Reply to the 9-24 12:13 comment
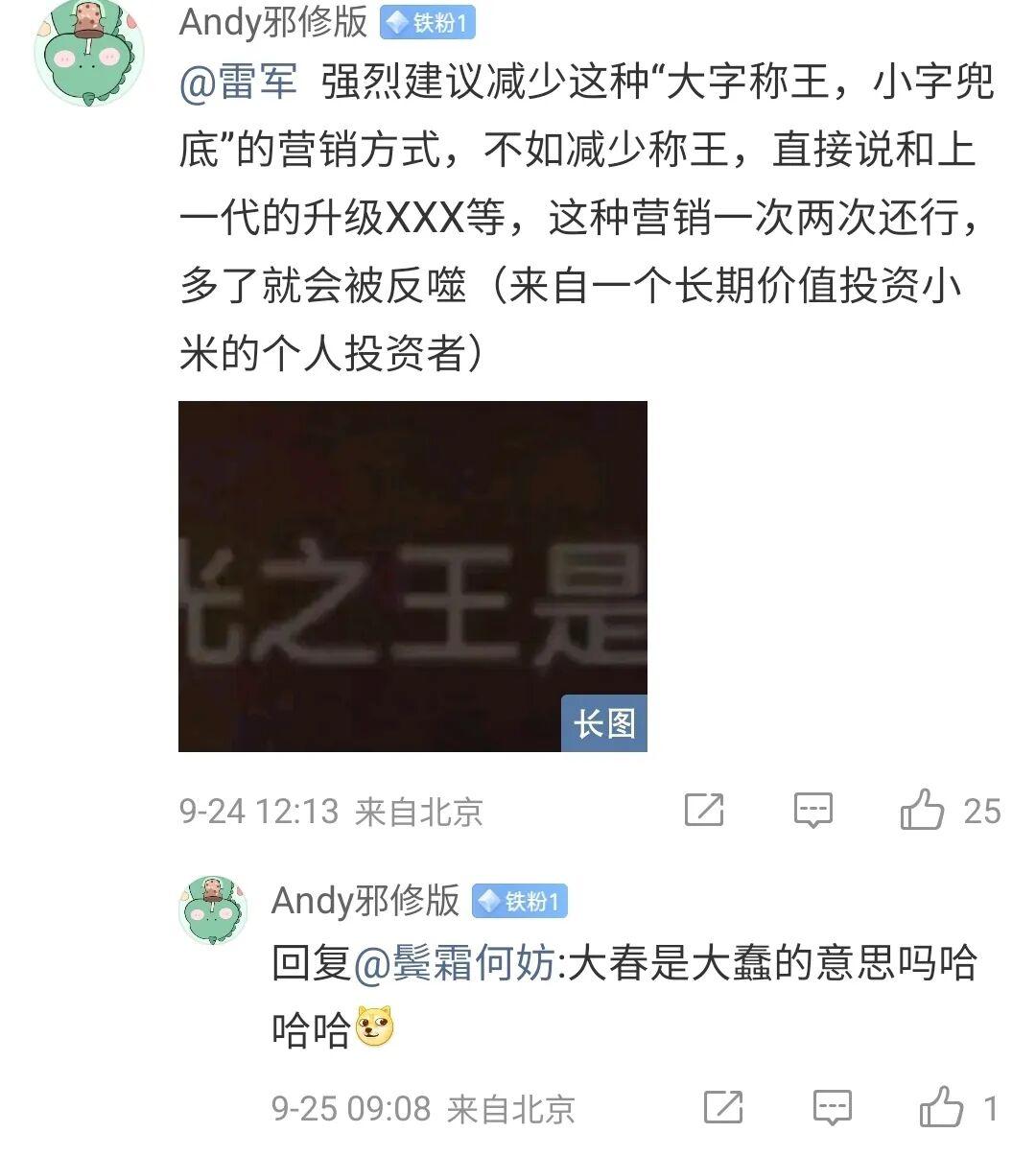This screenshot has height=1156, width=1036. [x=813, y=811]
